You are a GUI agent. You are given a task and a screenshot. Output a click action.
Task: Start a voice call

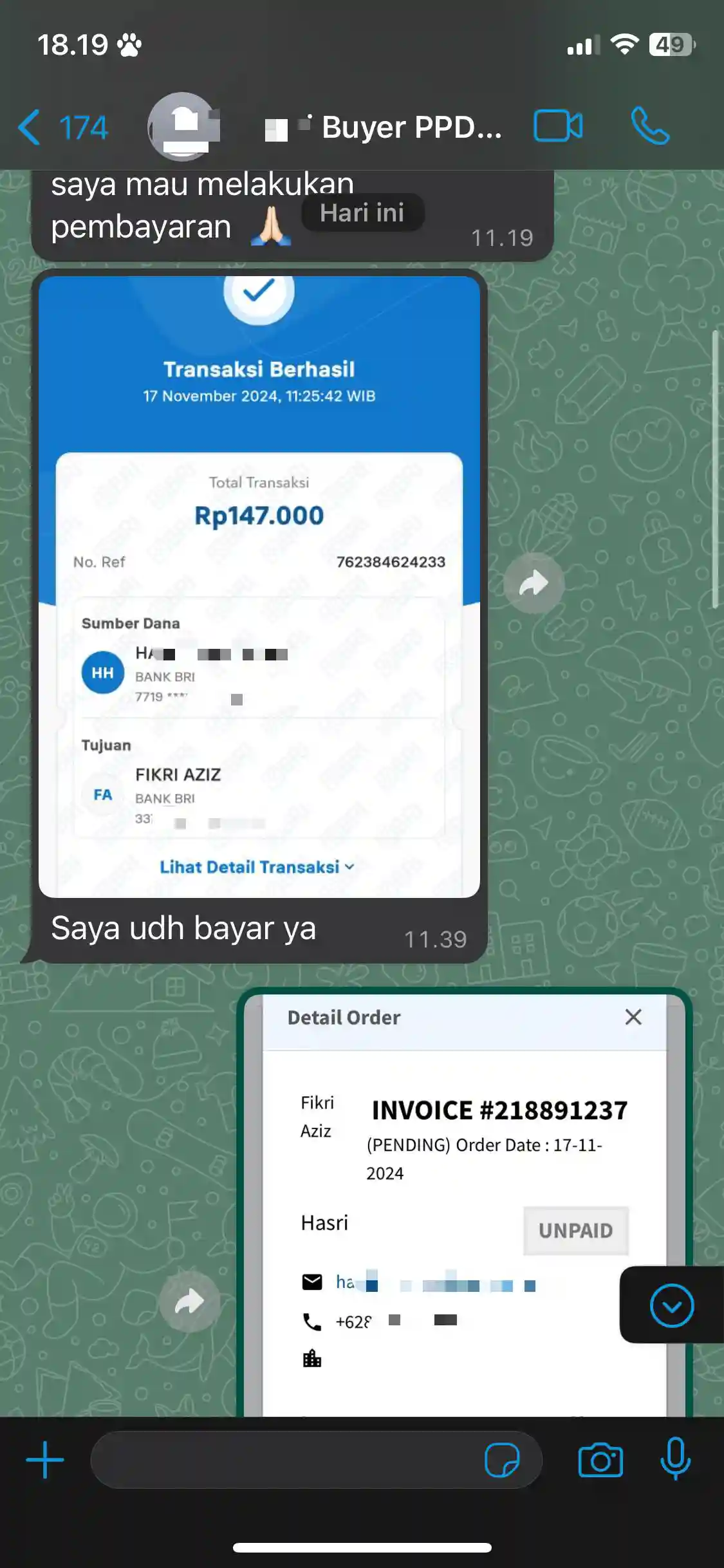650,126
